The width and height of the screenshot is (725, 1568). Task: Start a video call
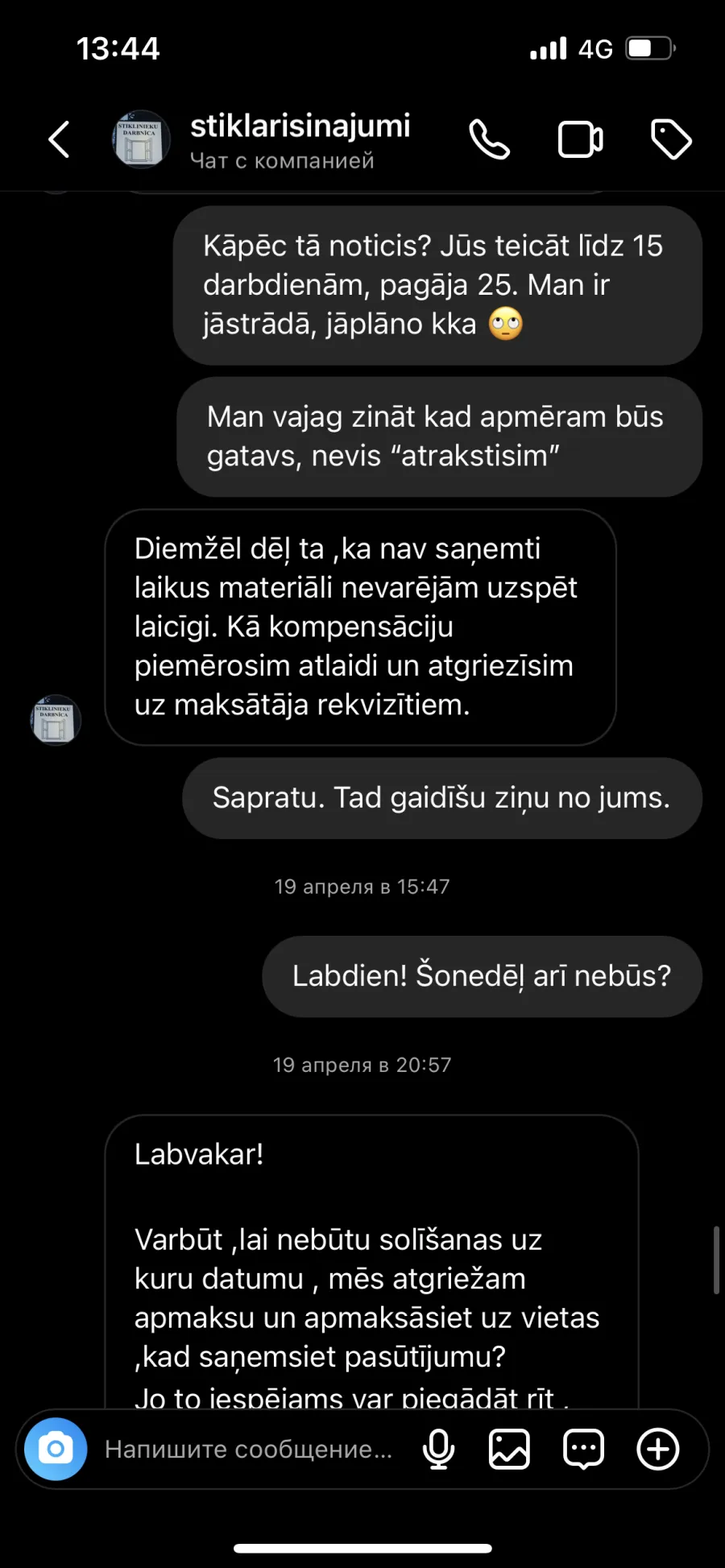click(580, 140)
